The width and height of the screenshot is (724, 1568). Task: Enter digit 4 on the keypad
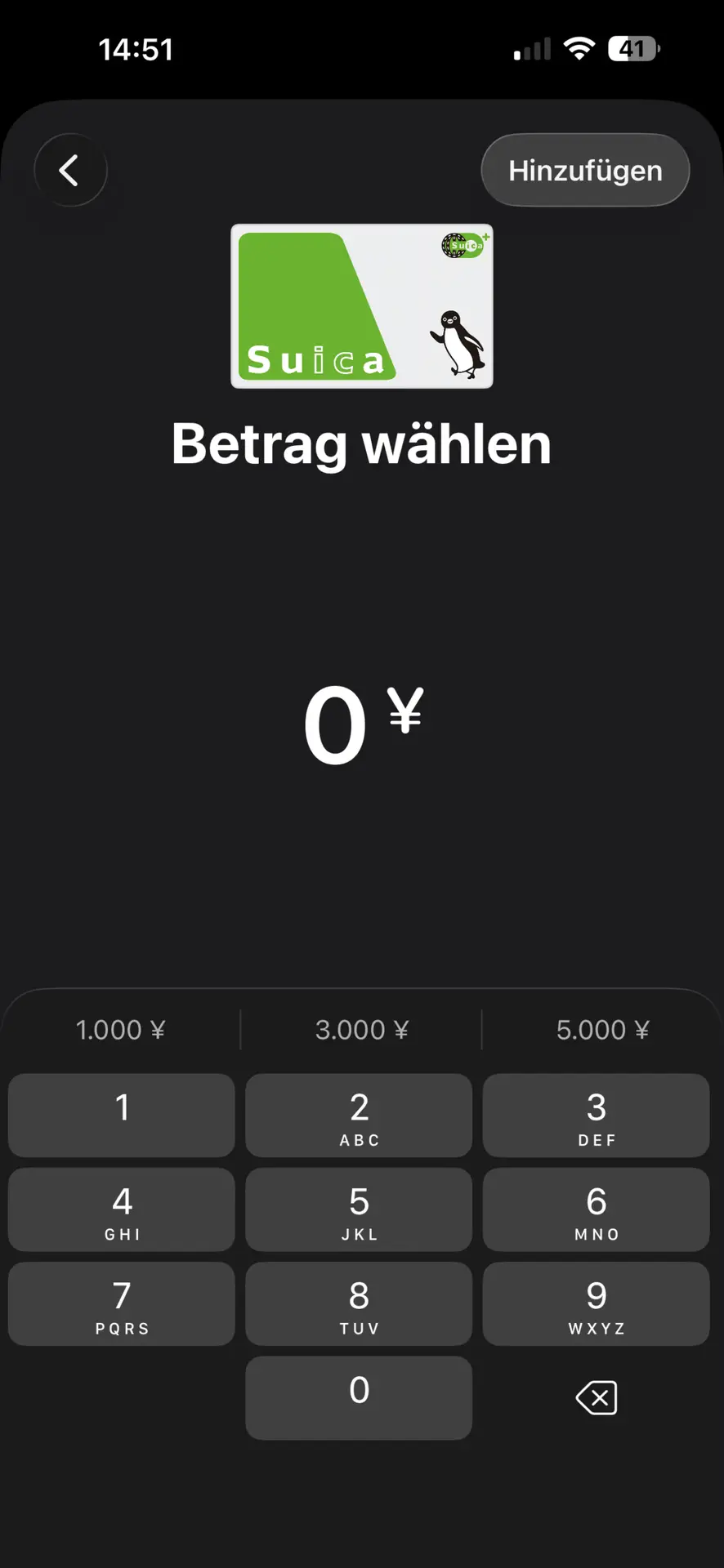click(x=122, y=1209)
